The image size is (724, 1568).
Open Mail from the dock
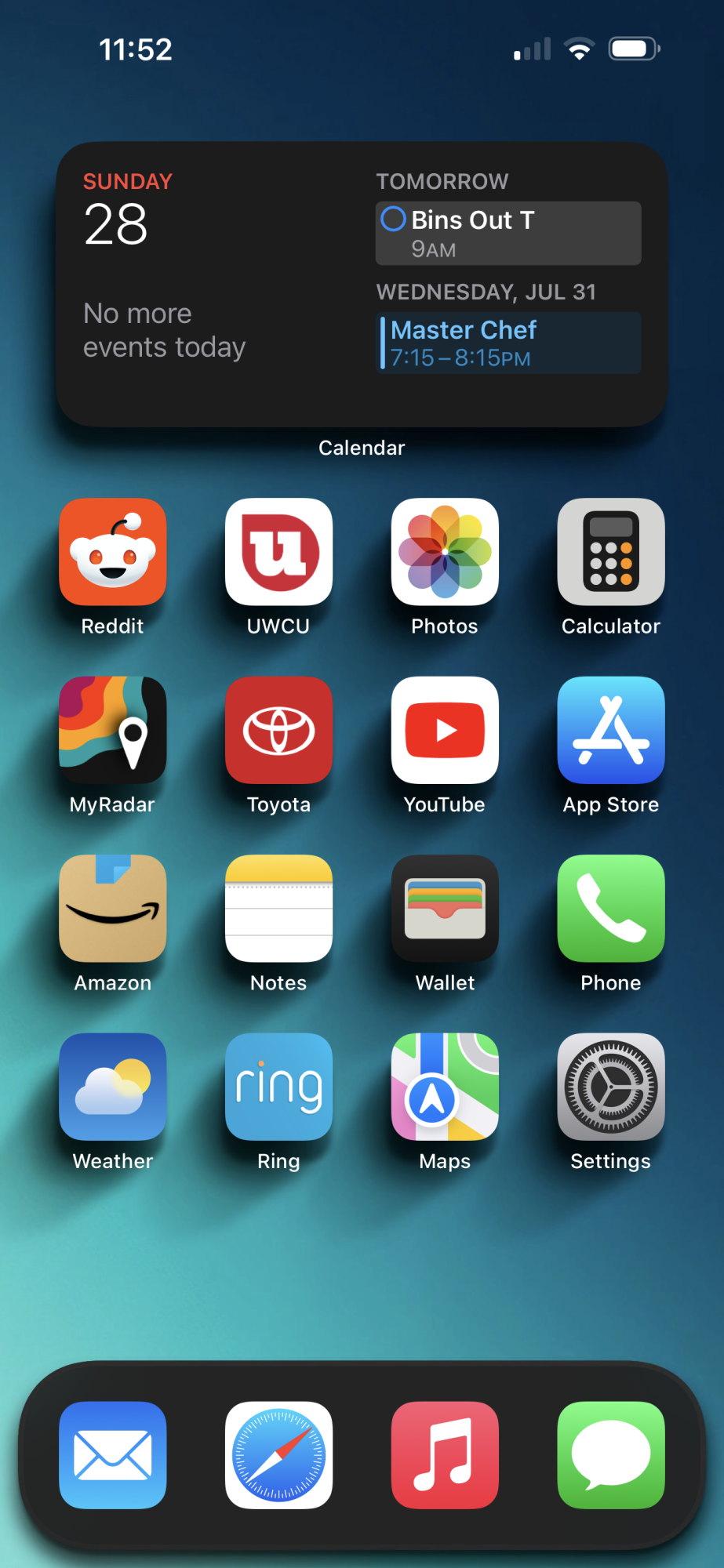113,1455
